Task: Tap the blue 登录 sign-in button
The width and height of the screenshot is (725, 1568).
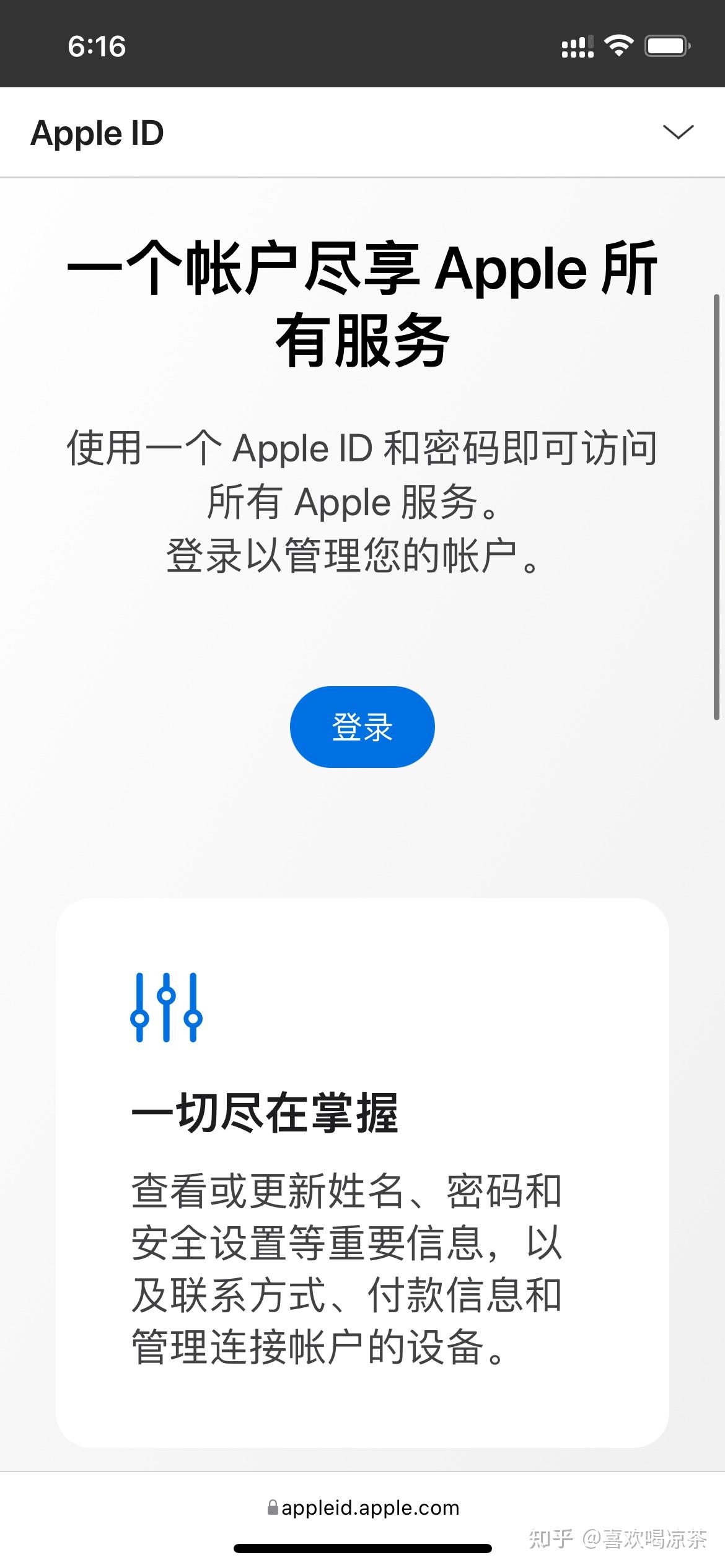Action: (x=362, y=727)
